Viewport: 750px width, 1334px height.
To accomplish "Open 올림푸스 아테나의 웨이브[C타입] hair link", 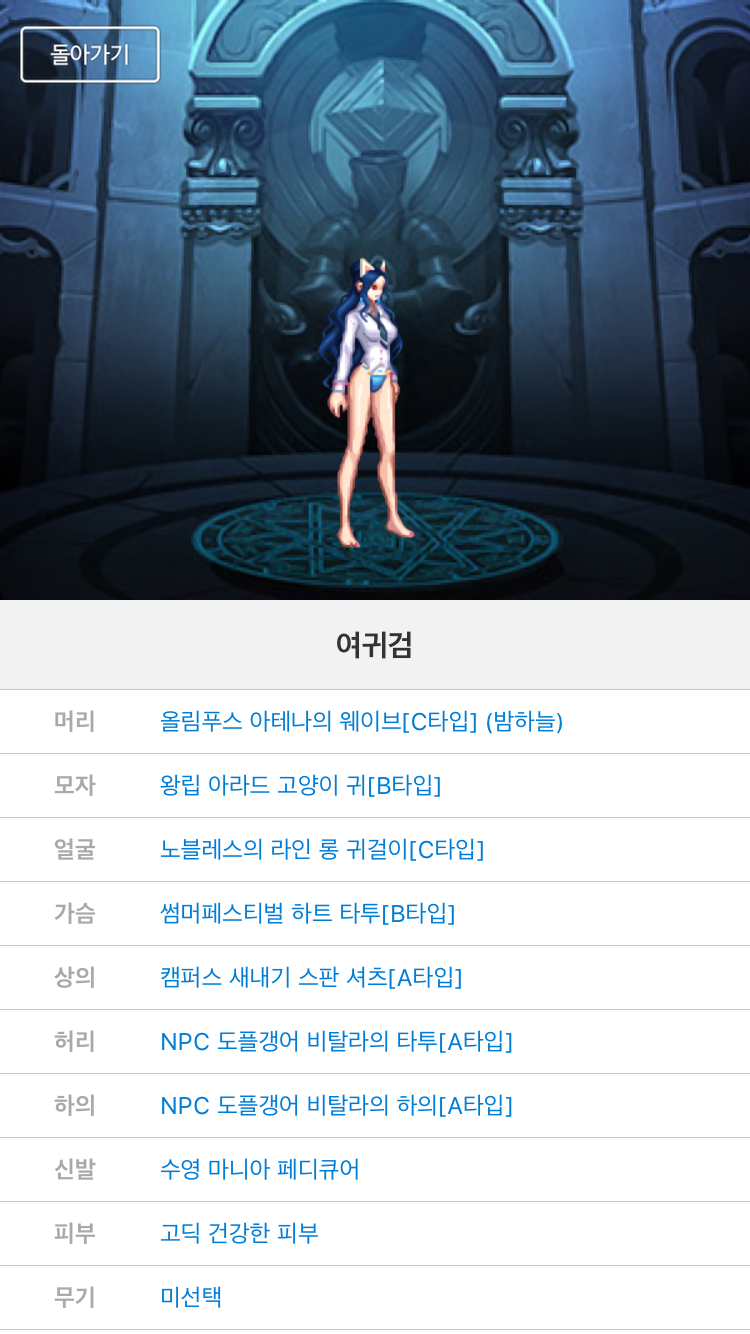I will point(361,721).
